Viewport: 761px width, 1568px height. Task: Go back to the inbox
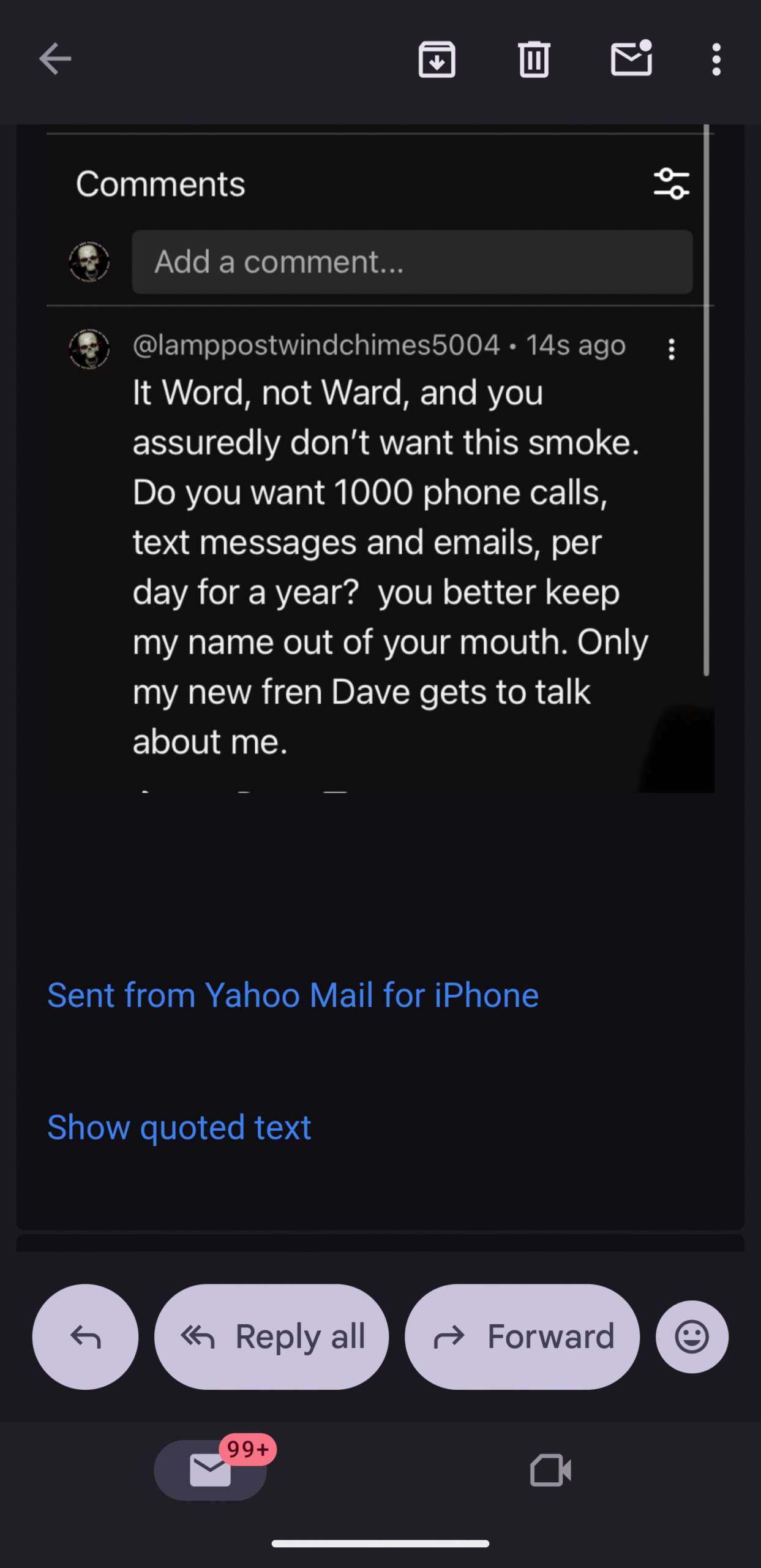55,59
